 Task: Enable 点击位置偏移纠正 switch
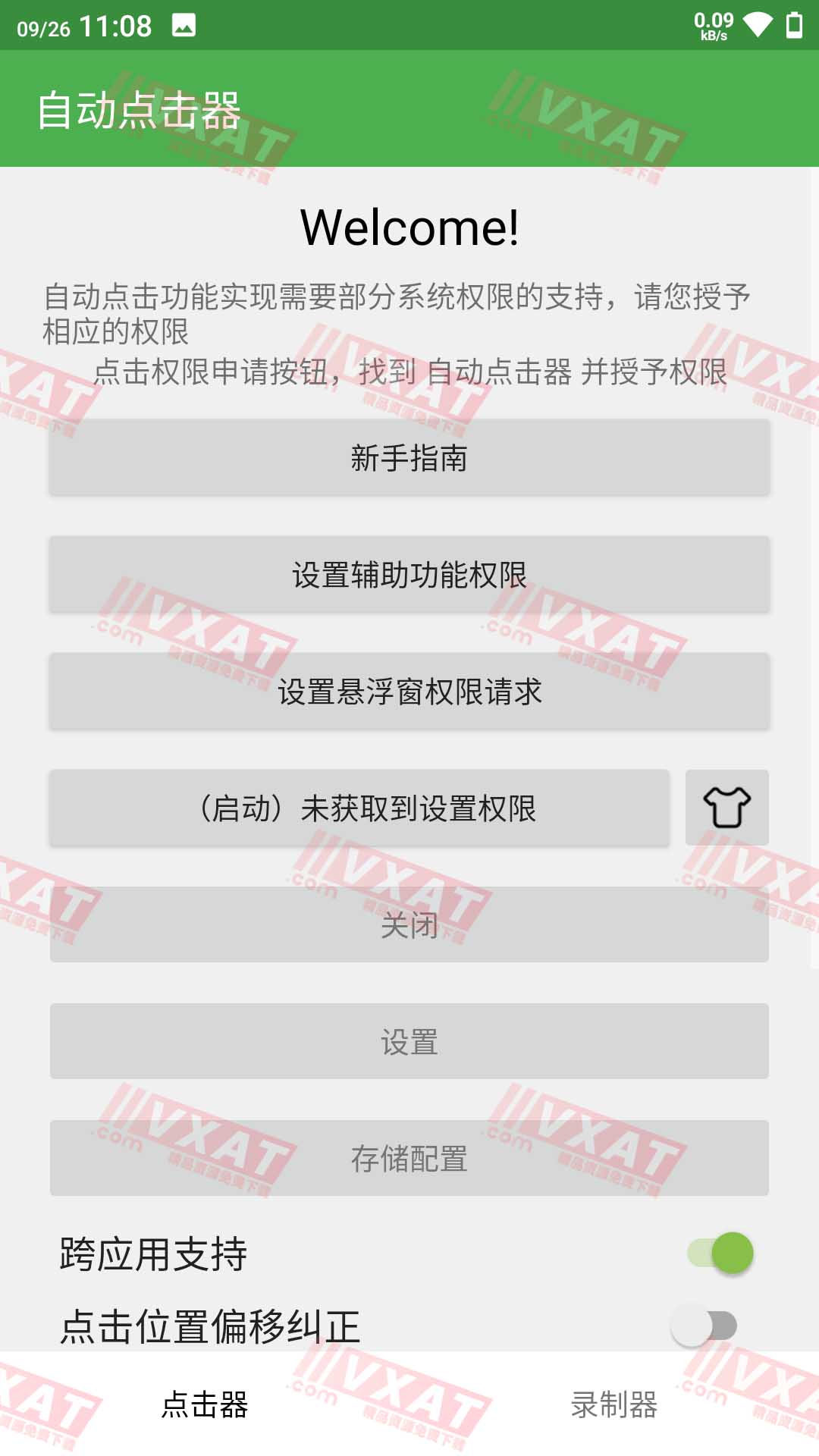tap(705, 1326)
